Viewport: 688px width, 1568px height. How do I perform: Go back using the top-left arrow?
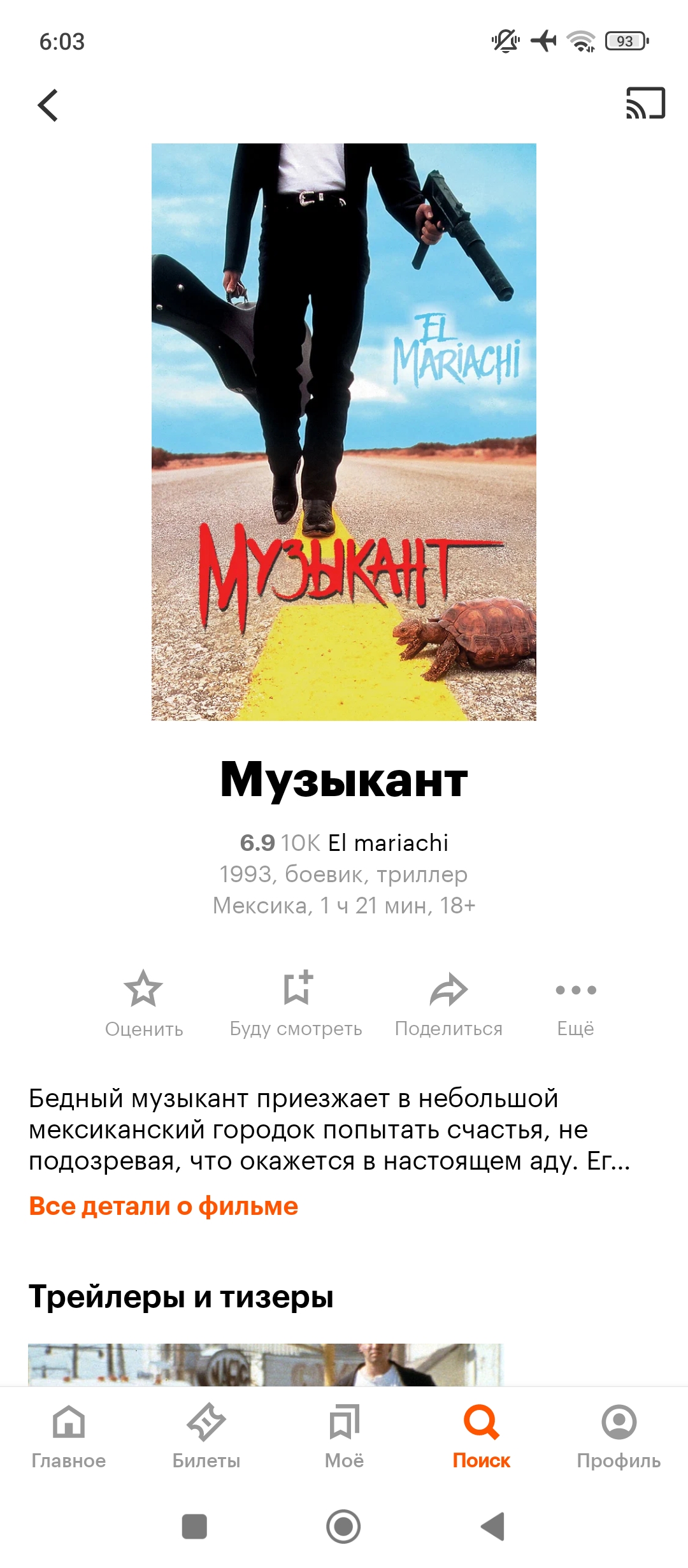(x=48, y=105)
